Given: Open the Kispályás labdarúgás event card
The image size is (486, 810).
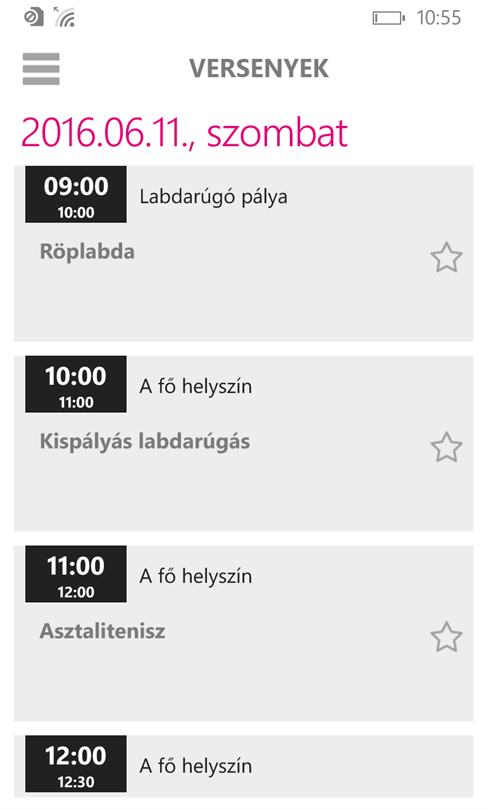Looking at the screenshot, I should (243, 443).
